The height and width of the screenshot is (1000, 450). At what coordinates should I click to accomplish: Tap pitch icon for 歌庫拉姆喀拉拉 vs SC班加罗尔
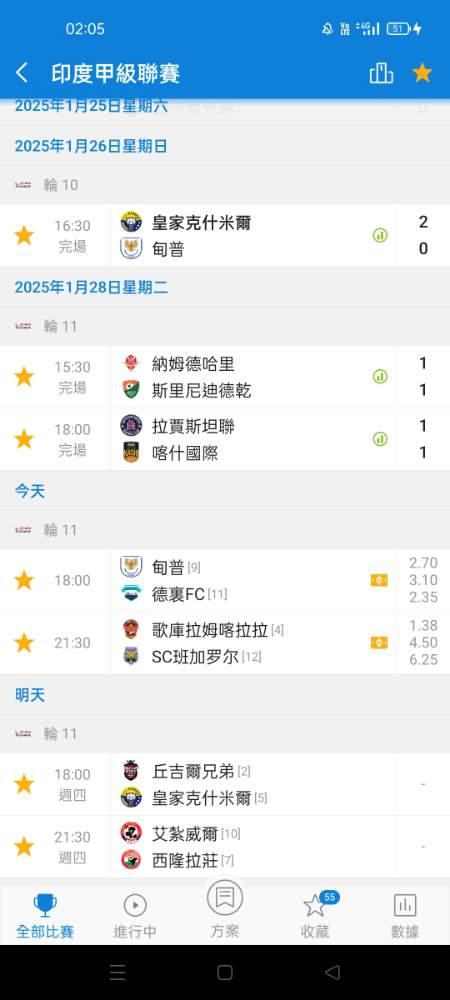coord(379,643)
